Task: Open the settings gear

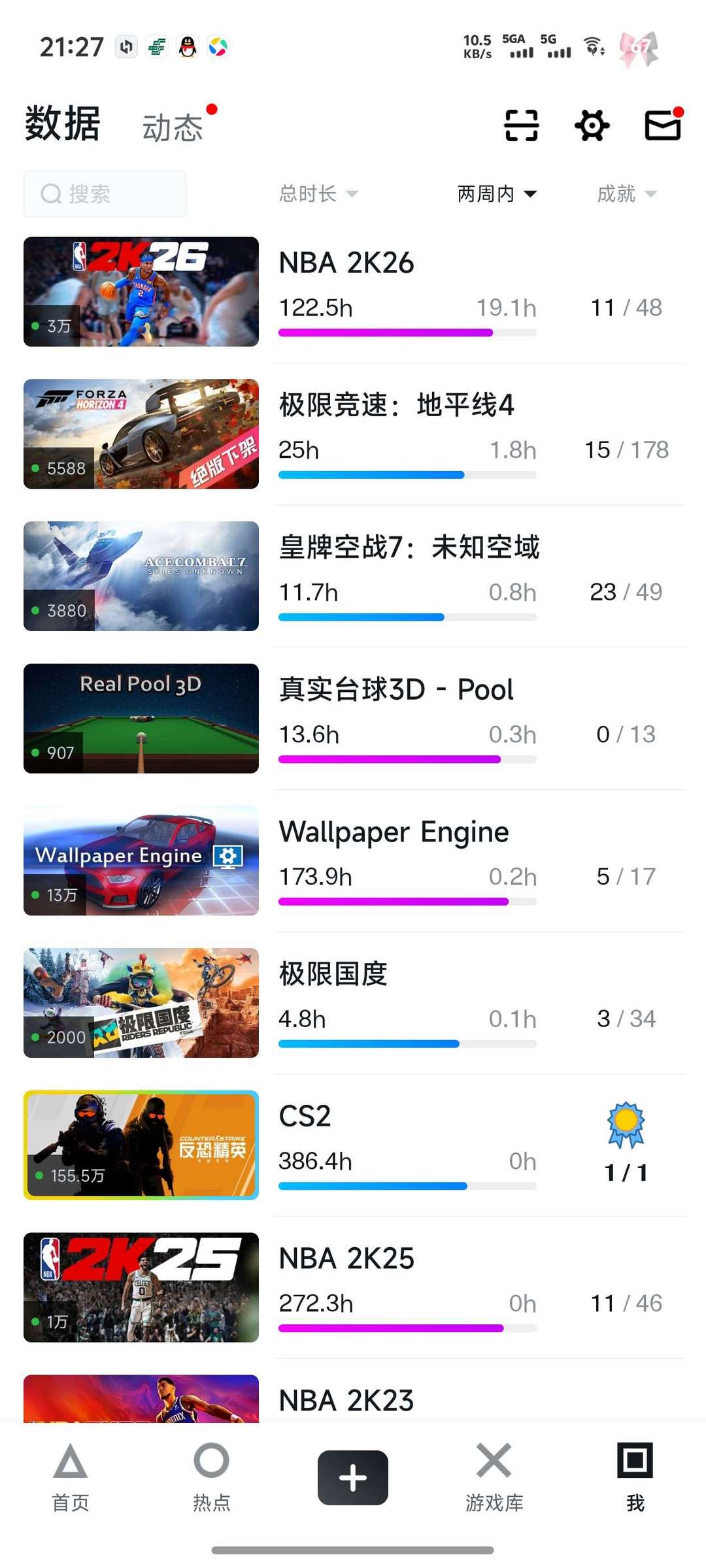Action: point(592,125)
